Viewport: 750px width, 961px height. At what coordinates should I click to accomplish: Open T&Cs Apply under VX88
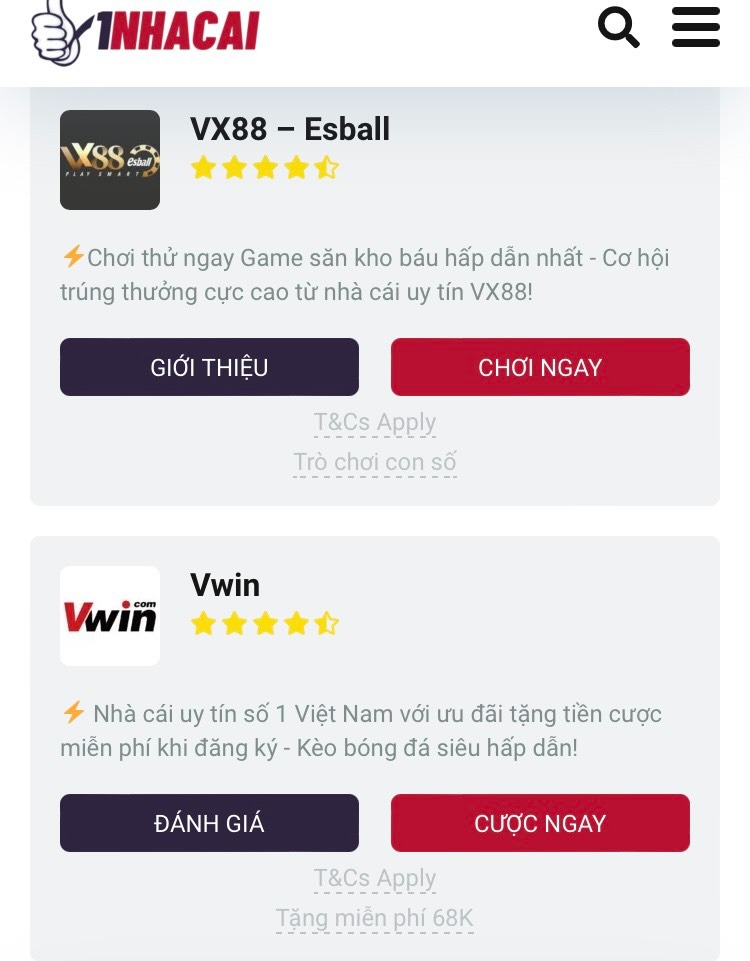375,422
